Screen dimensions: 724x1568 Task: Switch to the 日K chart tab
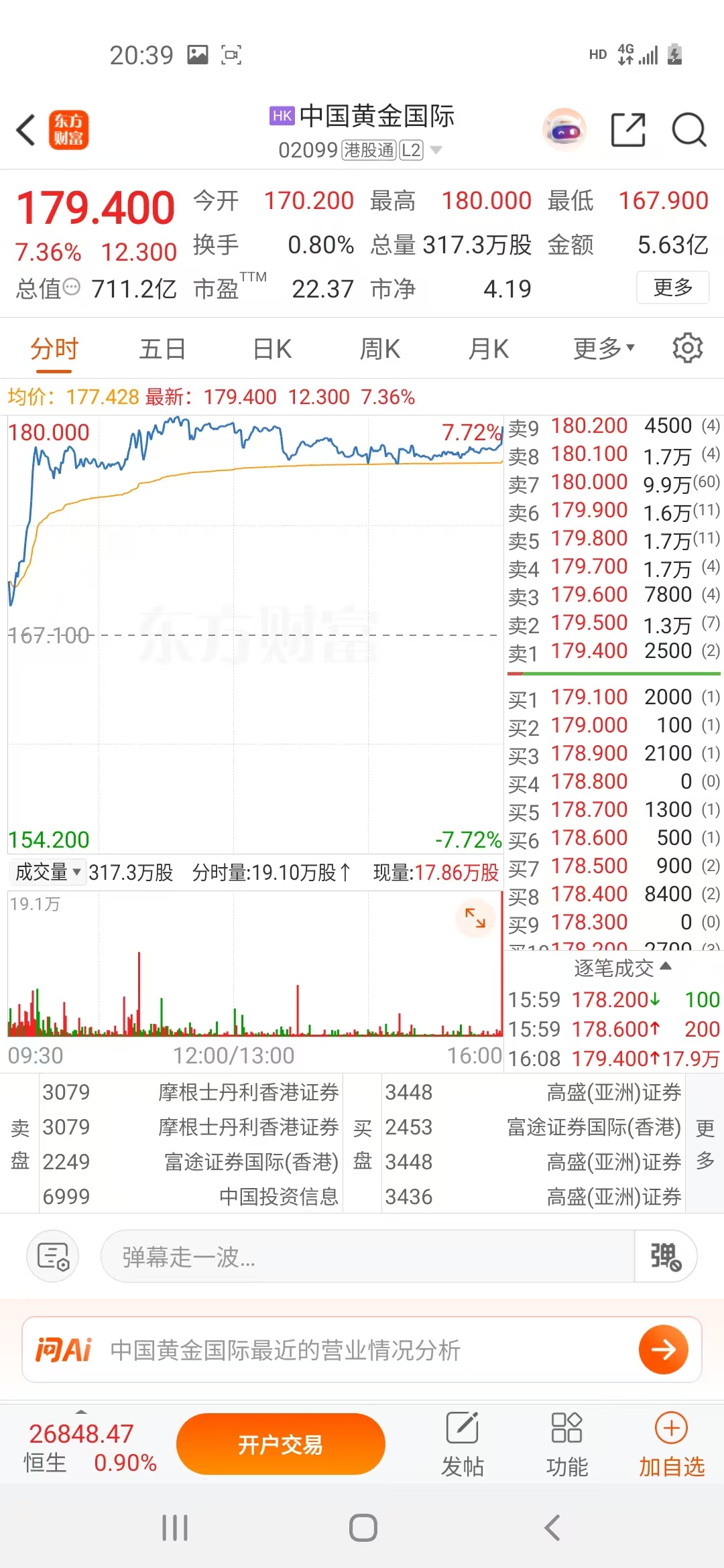pos(272,349)
